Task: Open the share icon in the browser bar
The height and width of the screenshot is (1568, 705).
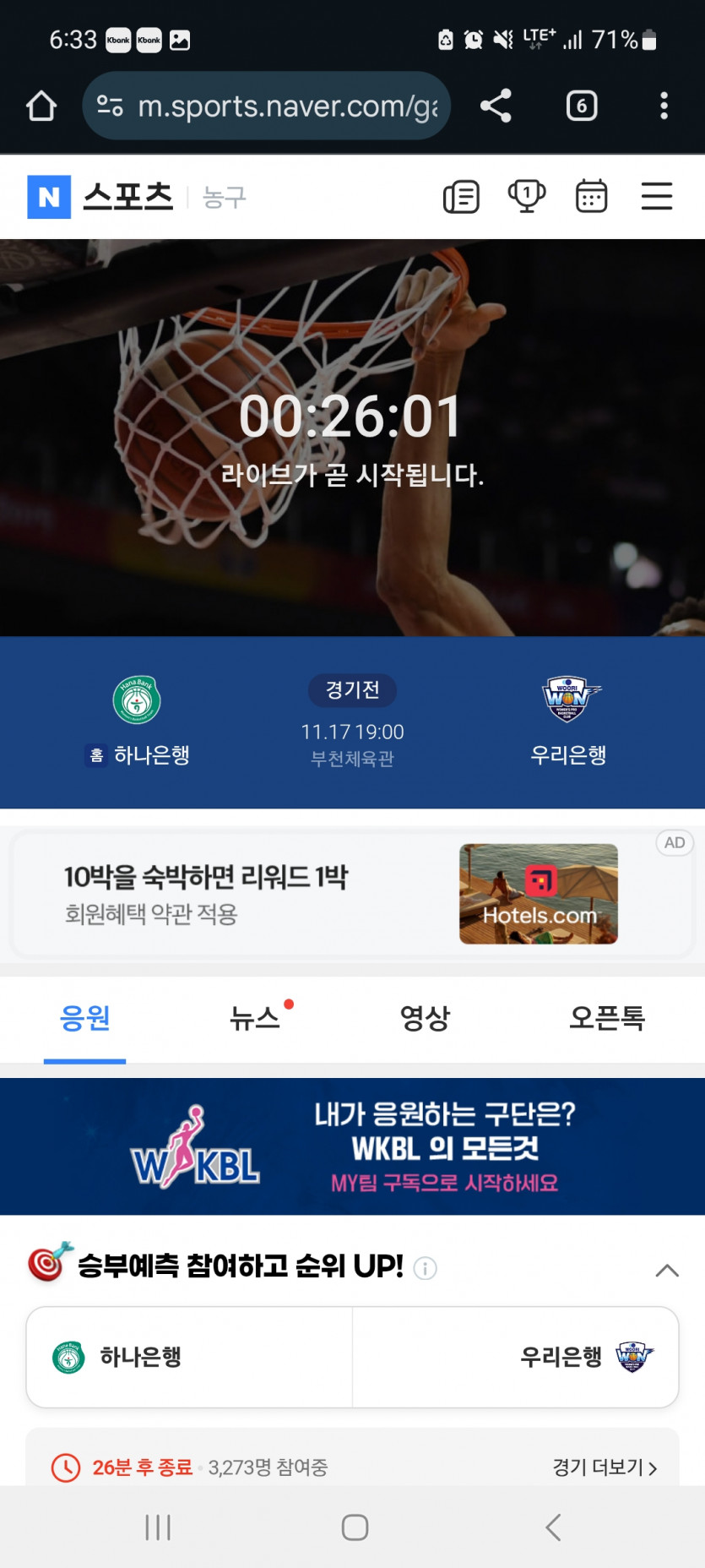Action: (496, 106)
